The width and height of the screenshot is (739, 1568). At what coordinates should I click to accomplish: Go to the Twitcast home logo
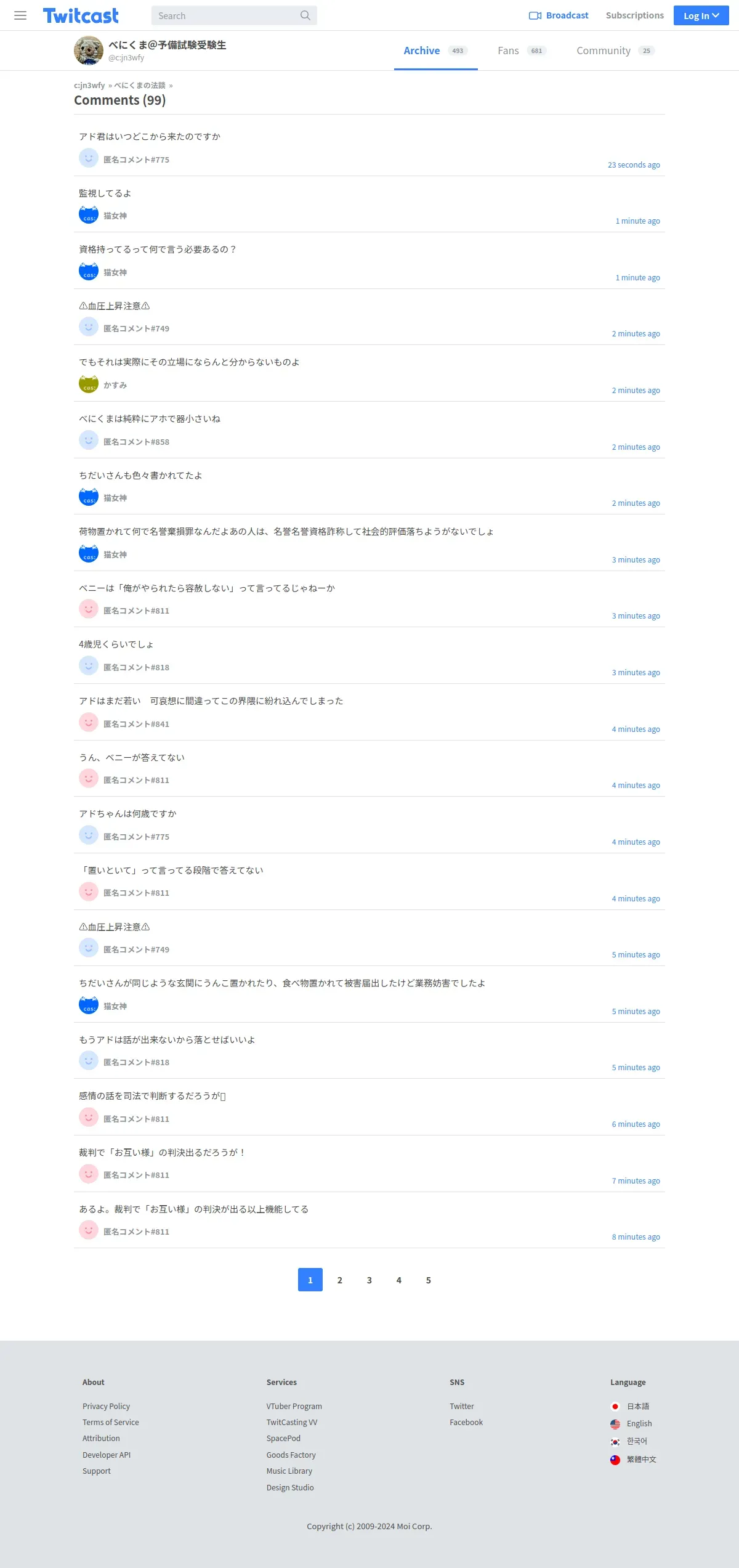[x=81, y=15]
